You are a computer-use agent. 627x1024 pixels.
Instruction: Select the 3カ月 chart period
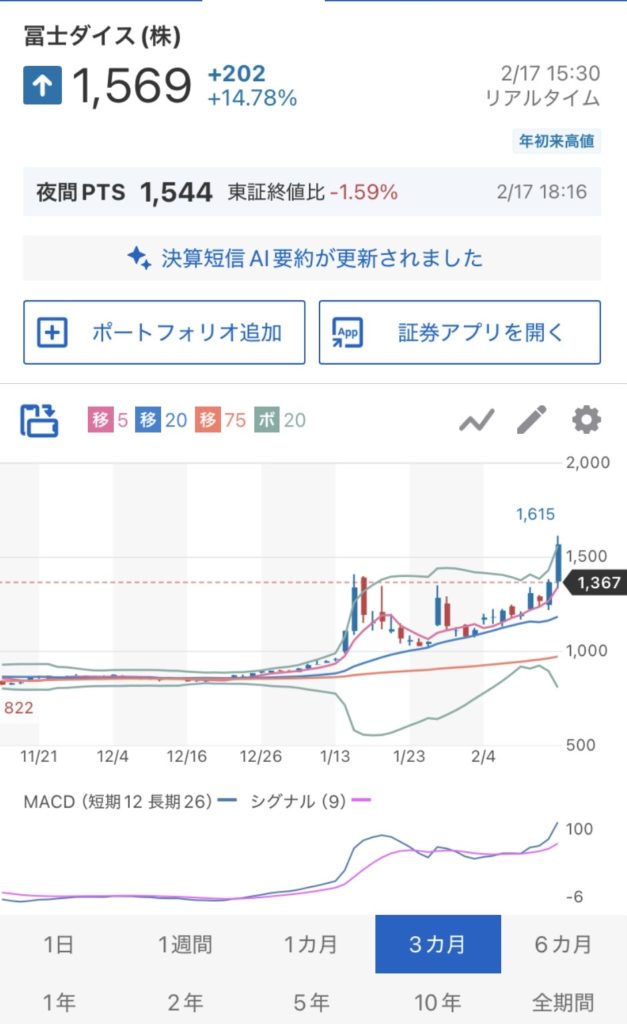coord(437,944)
